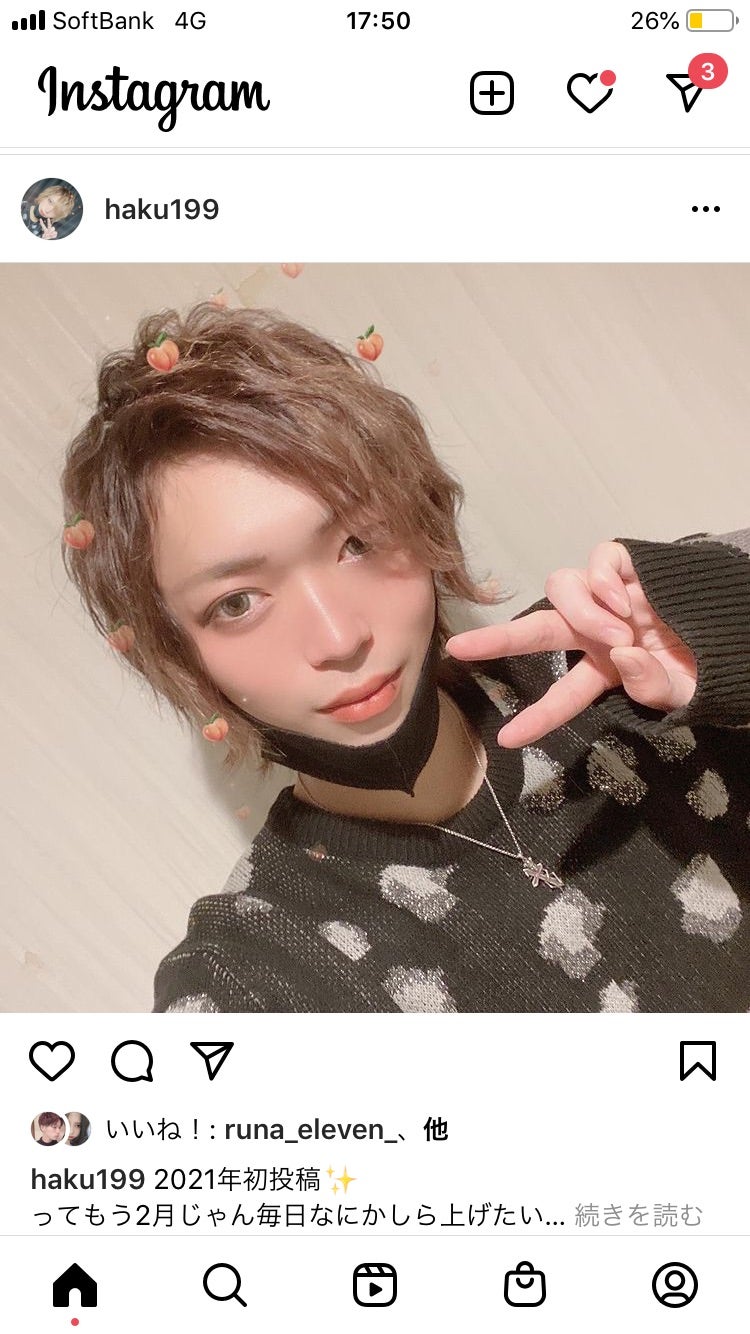Switch to the Search tab
The height and width of the screenshot is (1334, 750).
[x=225, y=1285]
